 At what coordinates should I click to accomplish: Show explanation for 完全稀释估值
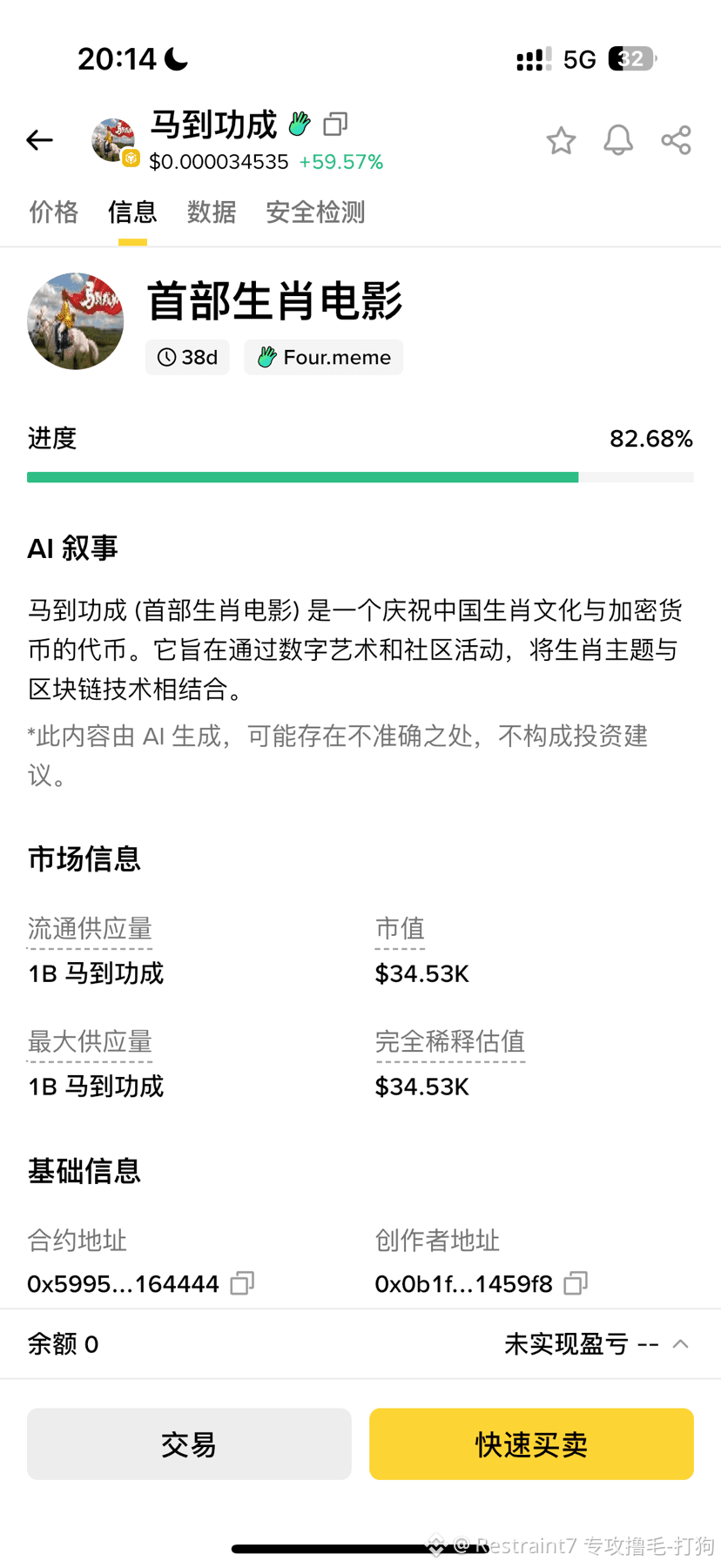pyautogui.click(x=450, y=1042)
